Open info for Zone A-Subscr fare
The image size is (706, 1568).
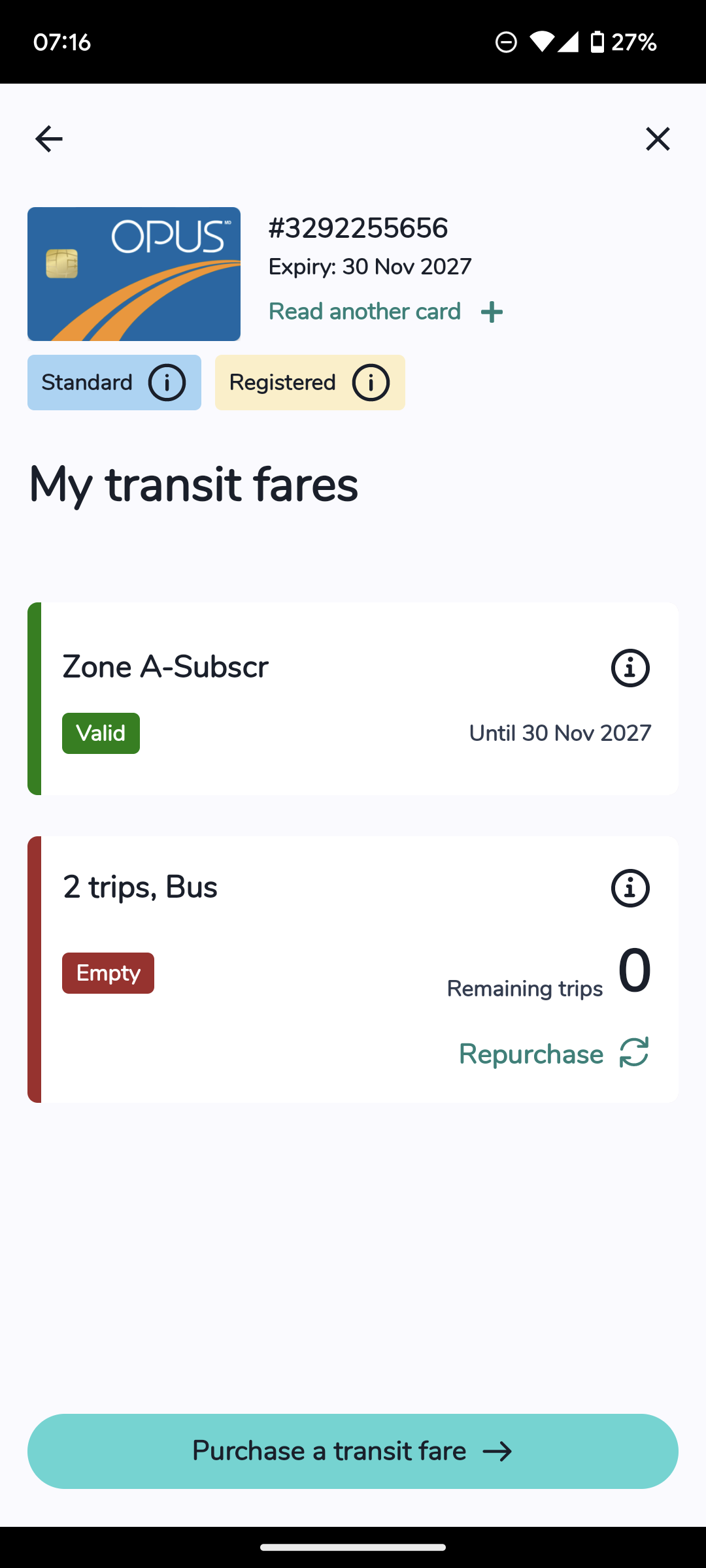point(630,668)
